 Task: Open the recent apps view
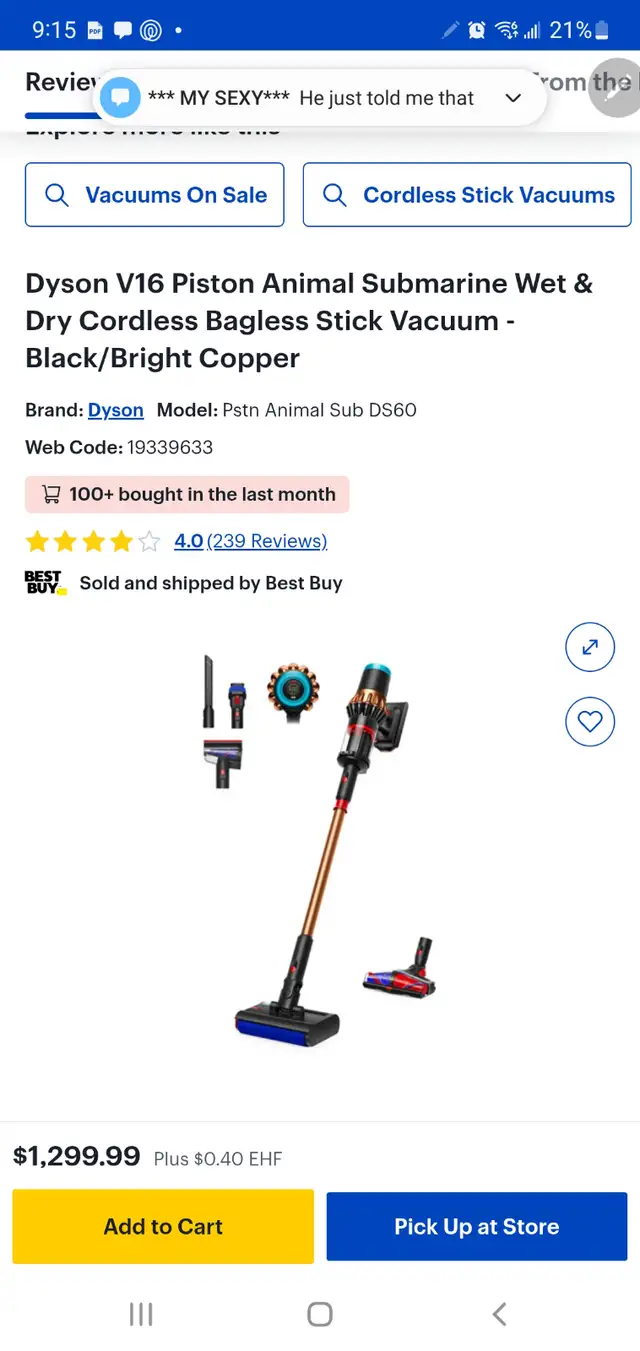pos(141,1314)
